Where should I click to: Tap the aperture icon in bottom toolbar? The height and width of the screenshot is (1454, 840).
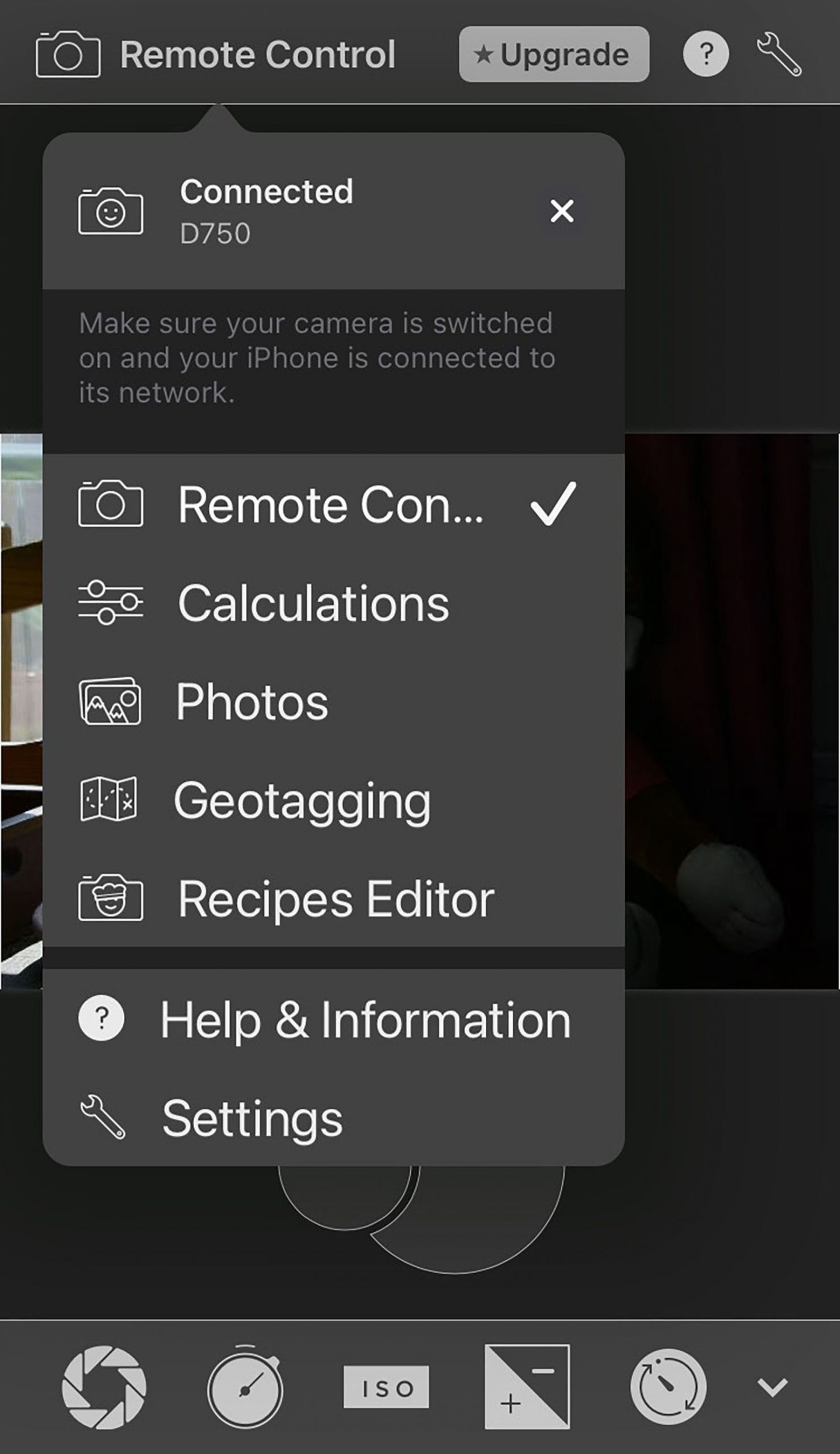click(104, 1388)
